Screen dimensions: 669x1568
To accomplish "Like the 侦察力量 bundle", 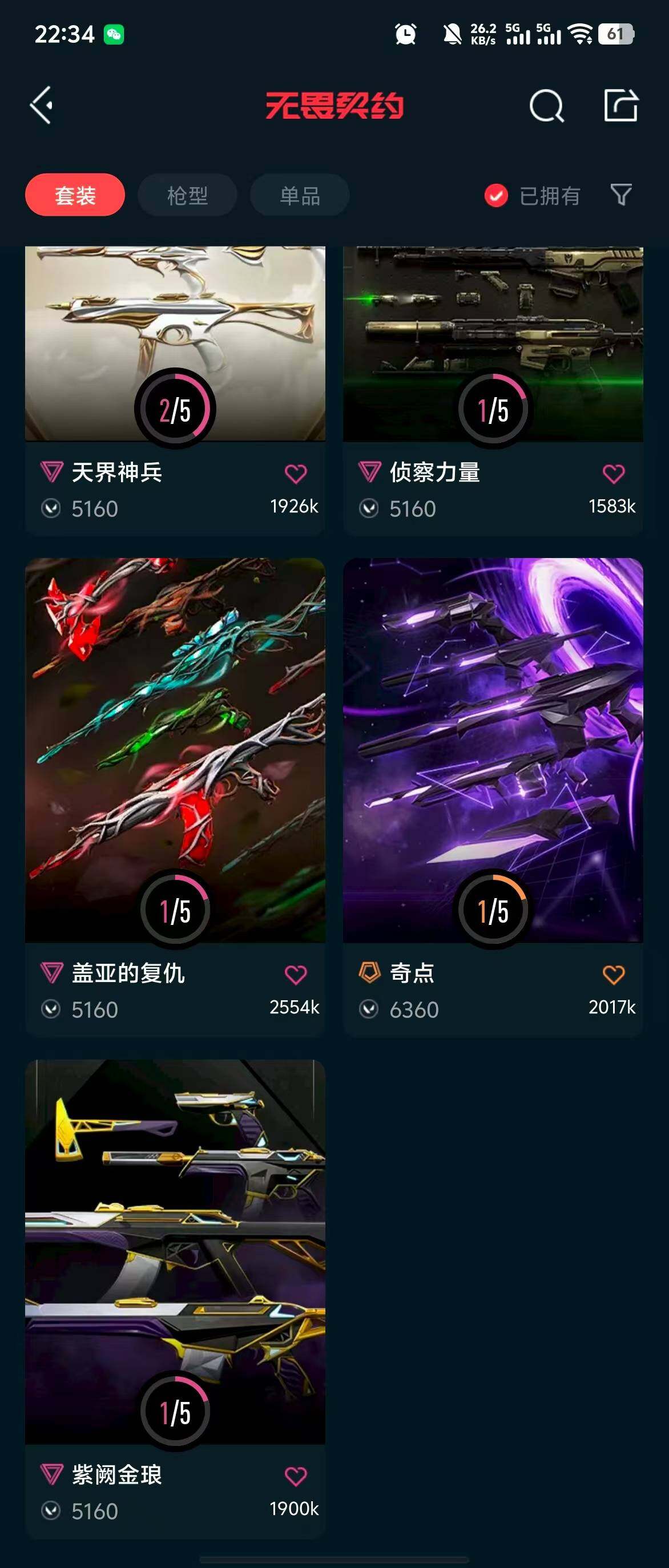I will click(x=614, y=474).
